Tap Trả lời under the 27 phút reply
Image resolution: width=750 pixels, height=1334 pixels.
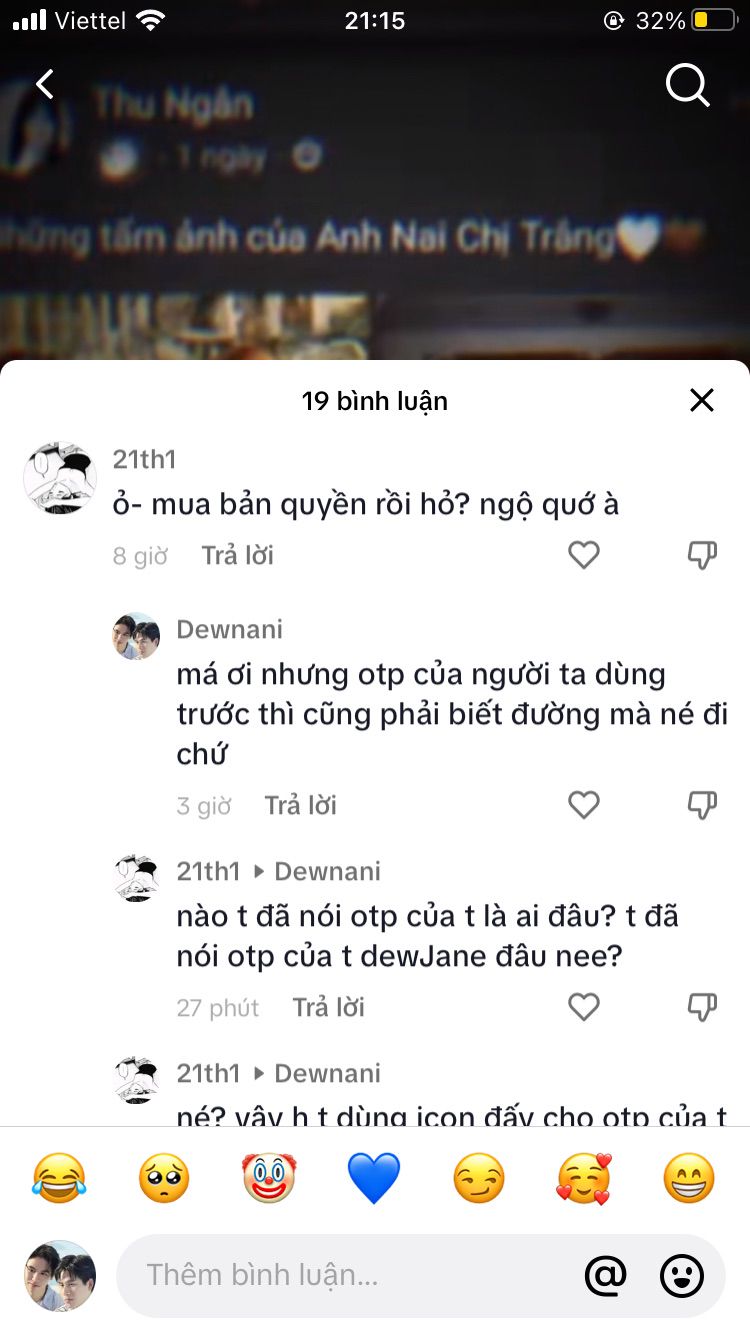tap(328, 1007)
